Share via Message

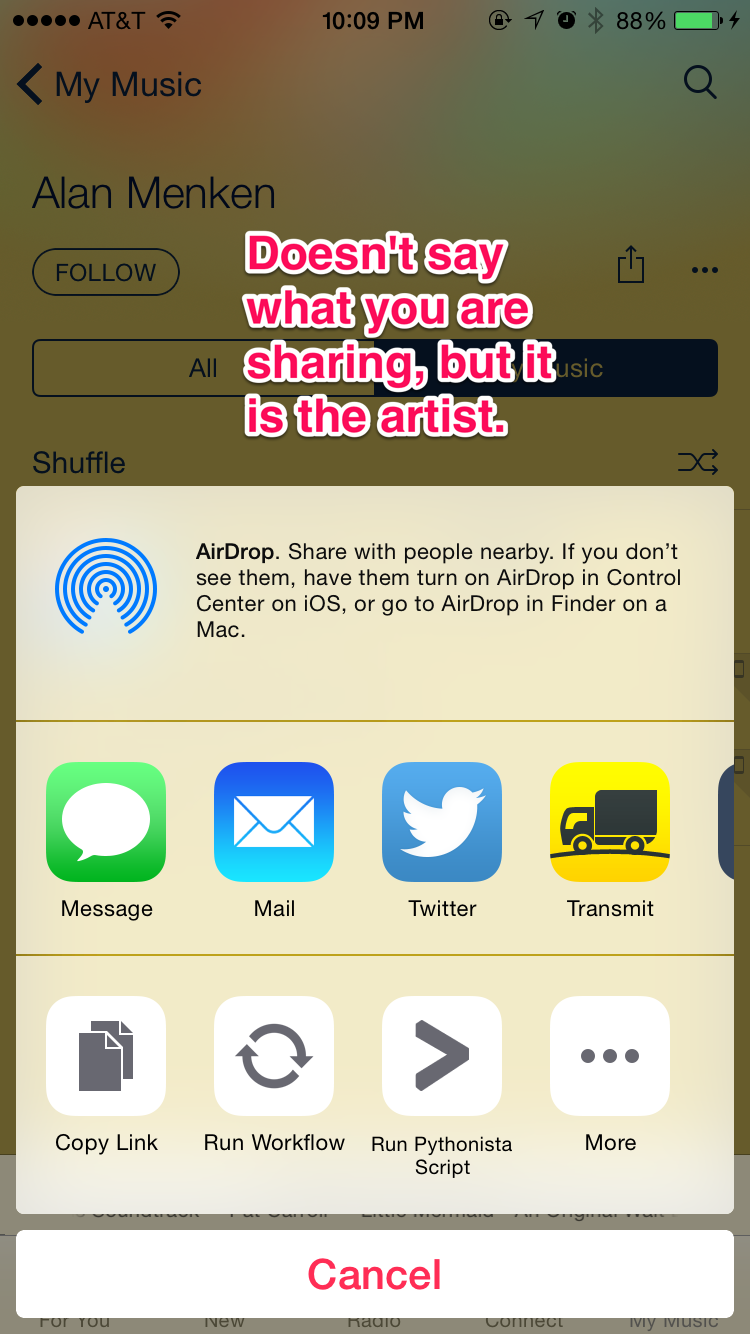(x=106, y=822)
